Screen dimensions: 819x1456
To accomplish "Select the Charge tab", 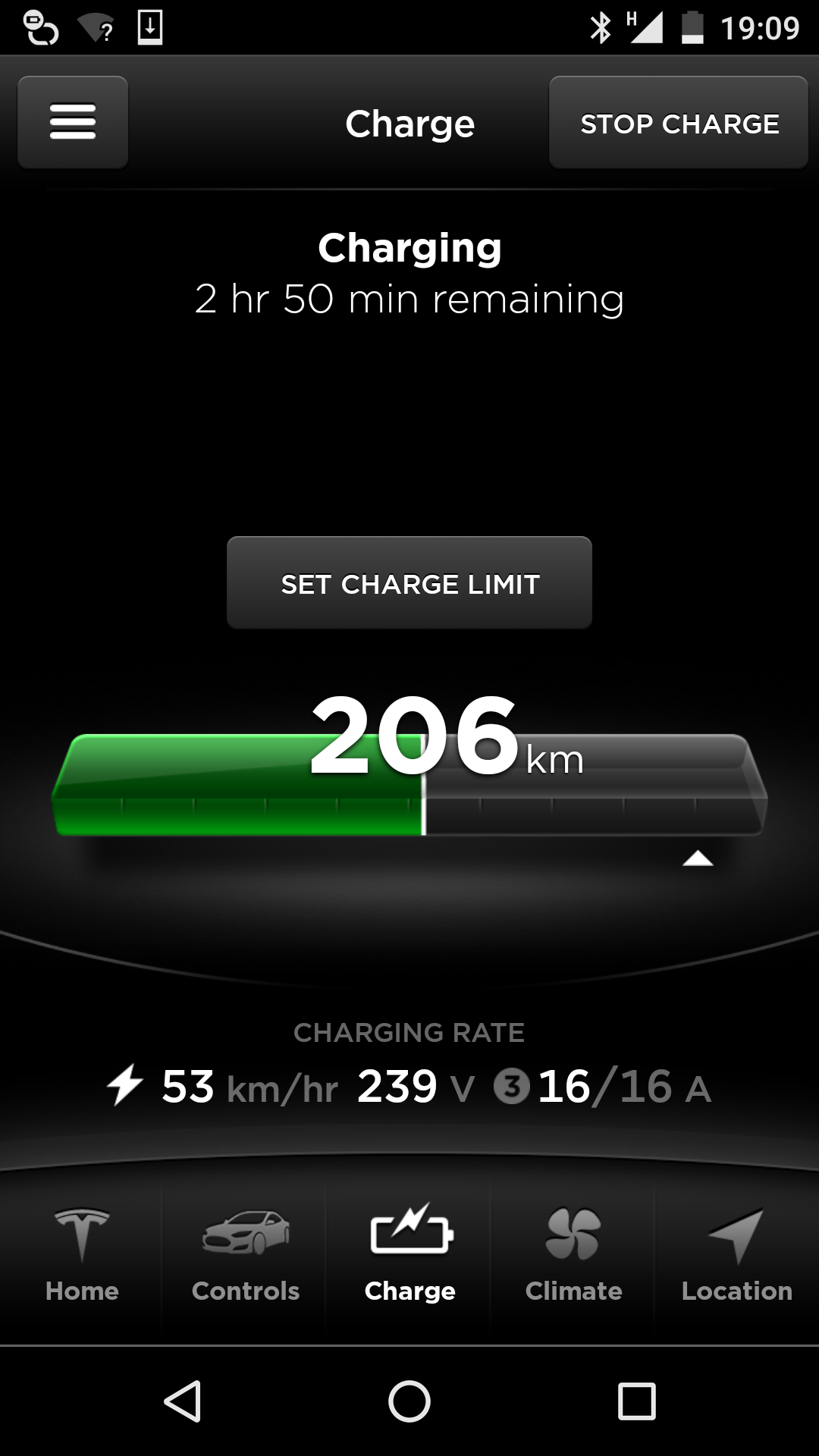I will coord(409,1255).
